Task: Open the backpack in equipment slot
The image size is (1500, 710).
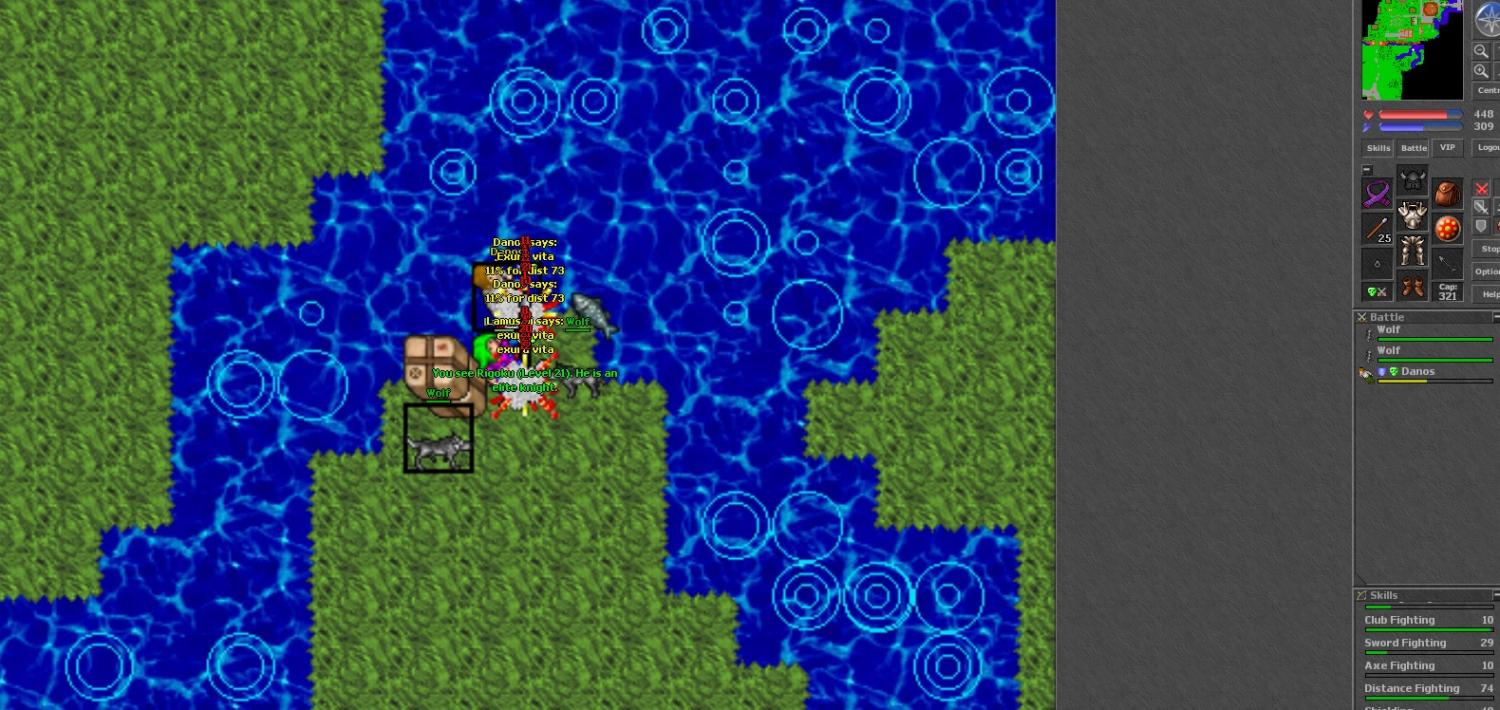Action: coord(1447,193)
